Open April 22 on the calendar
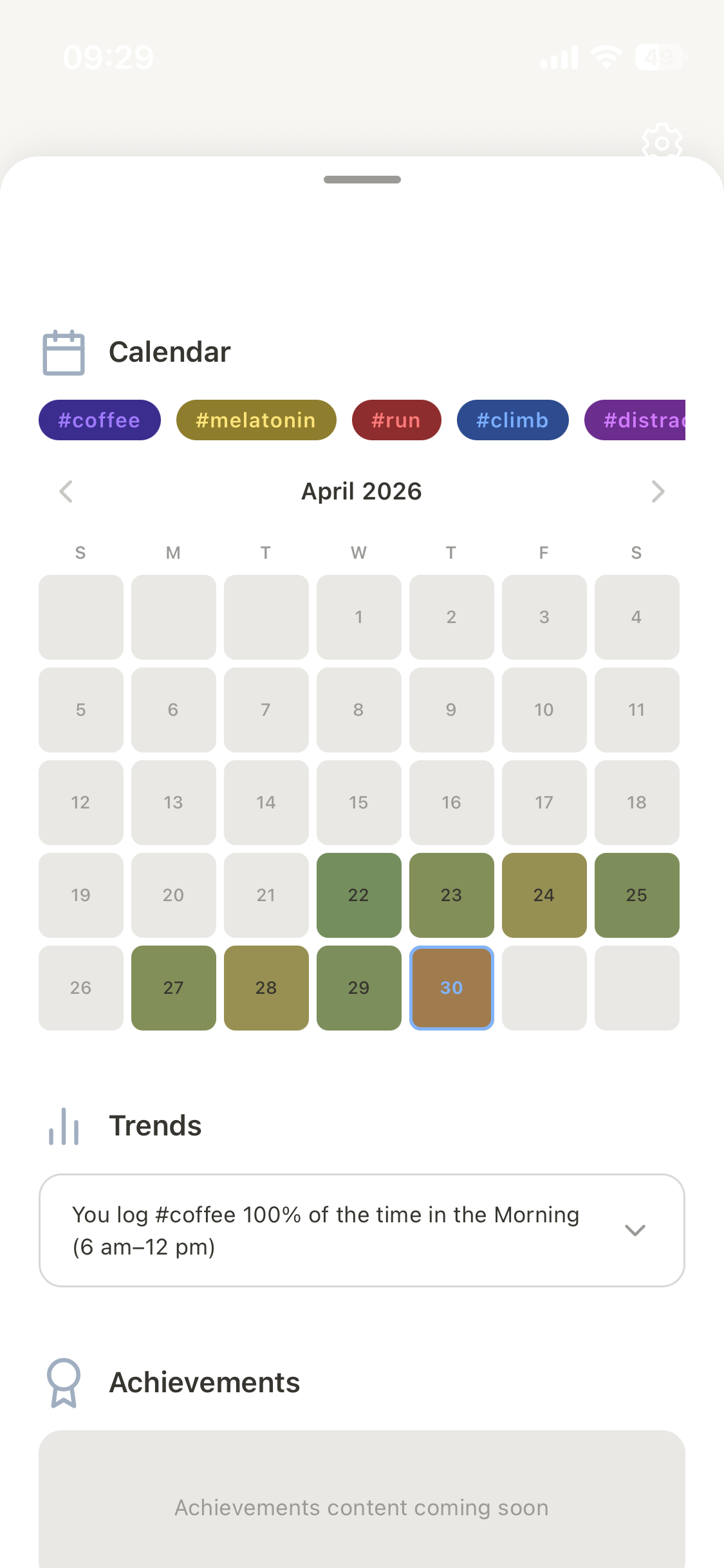This screenshot has width=724, height=1568. coord(358,895)
